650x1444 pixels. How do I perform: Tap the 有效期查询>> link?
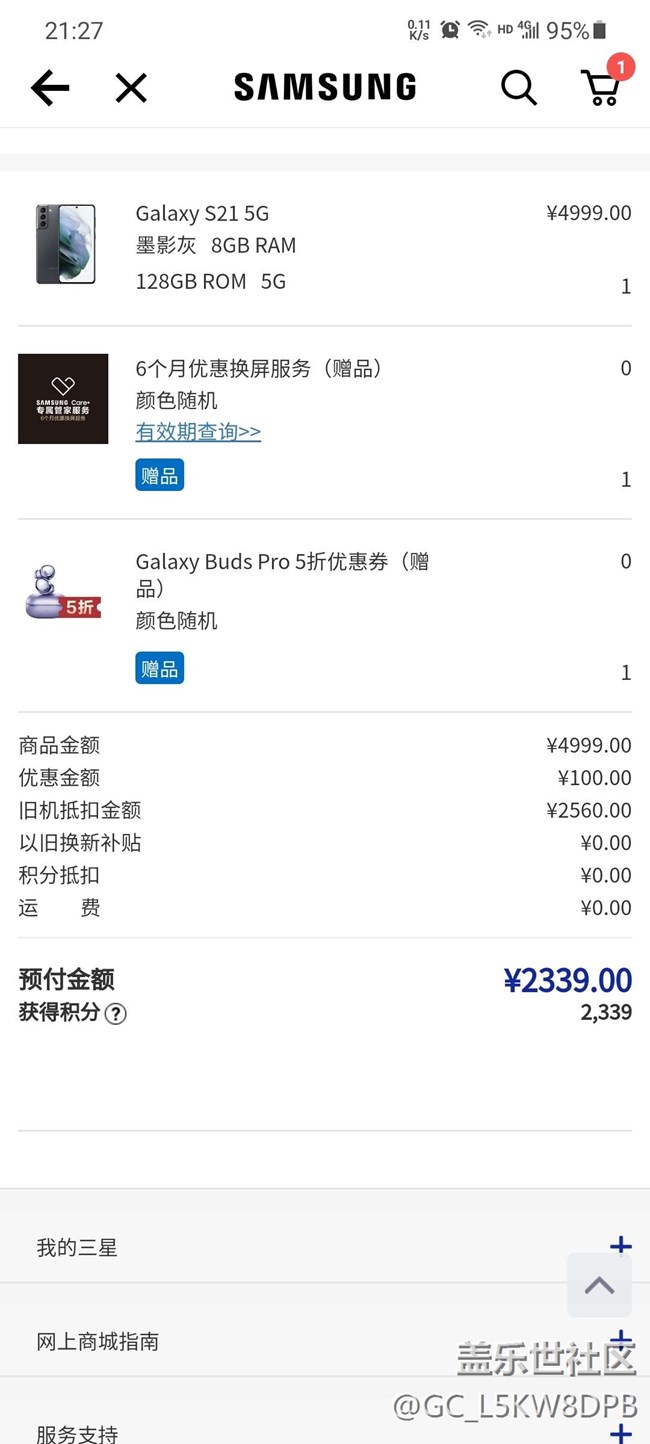click(x=198, y=432)
